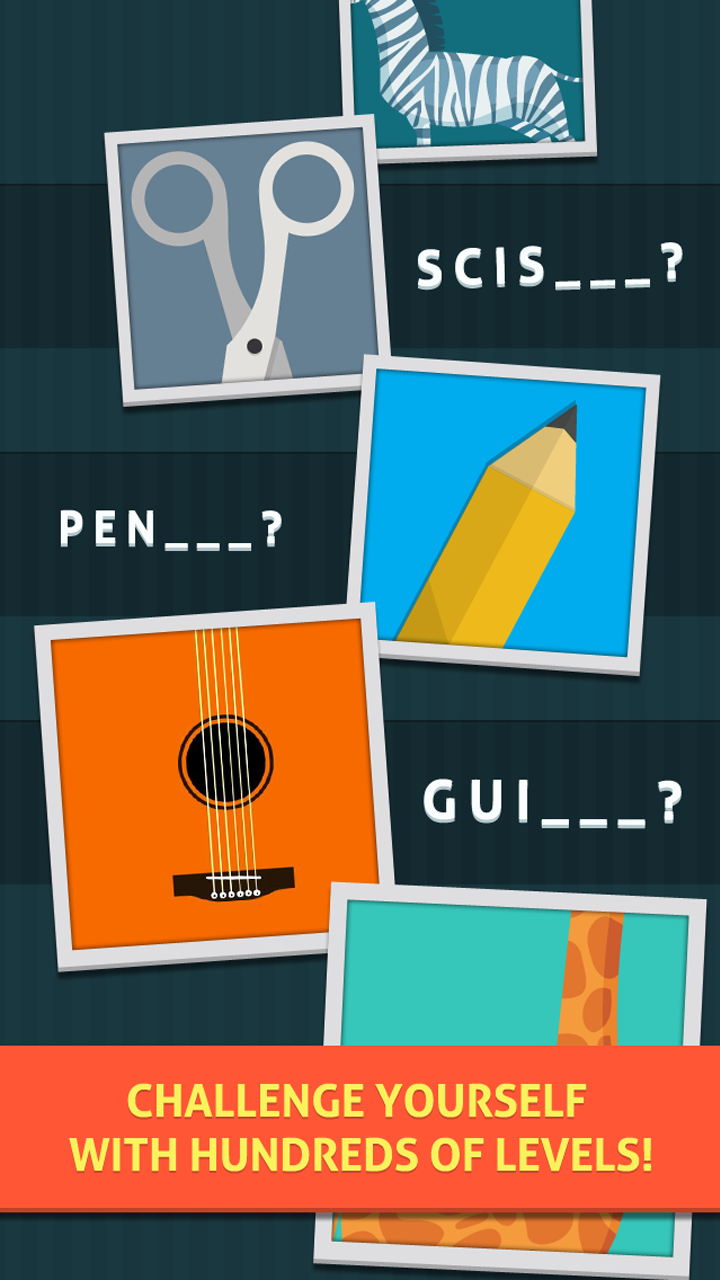The image size is (720, 1280).
Task: Tap the CHALLENGE YOURSELF banner
Action: 360,1100
